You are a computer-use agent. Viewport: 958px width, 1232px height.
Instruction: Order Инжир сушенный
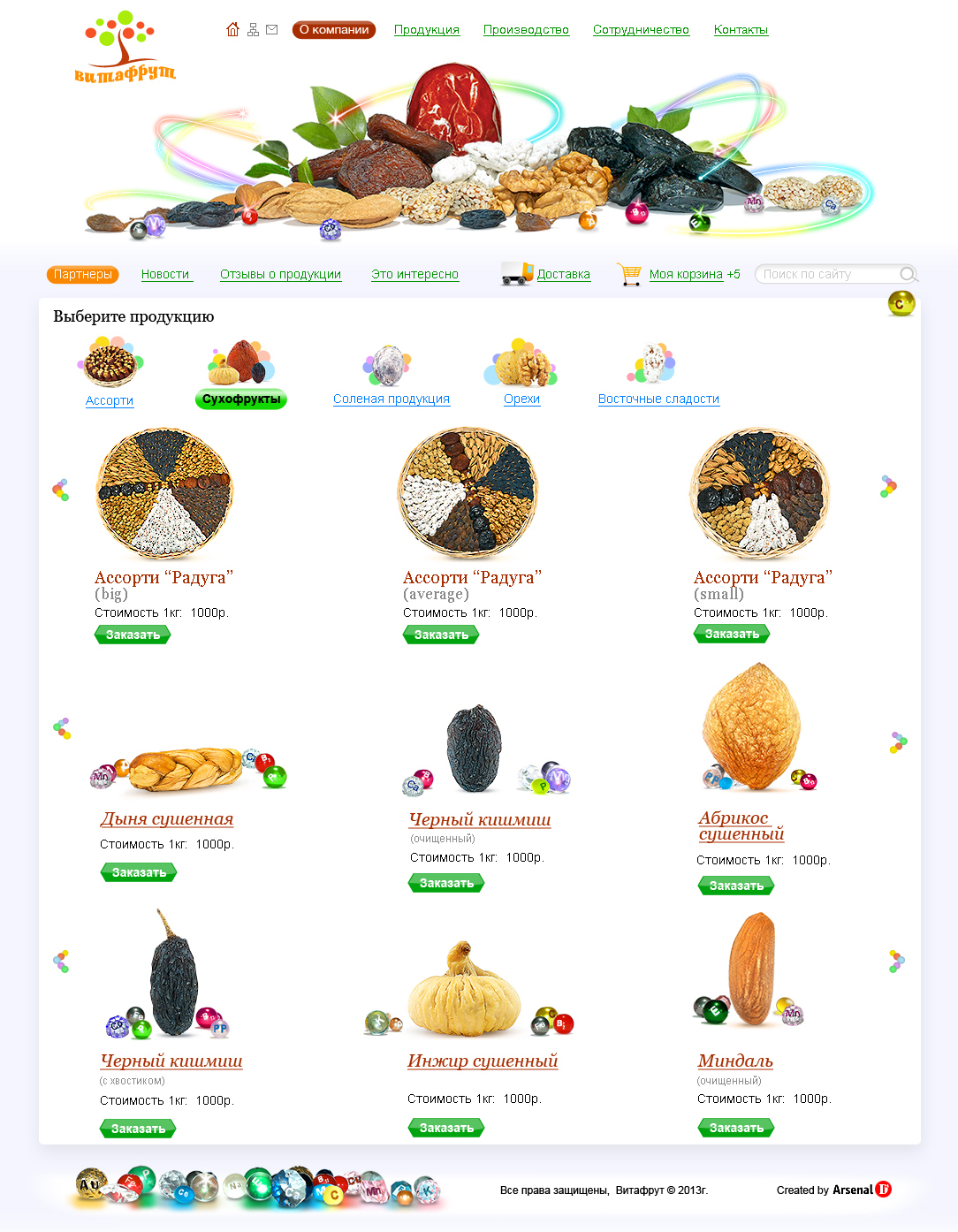(446, 1128)
